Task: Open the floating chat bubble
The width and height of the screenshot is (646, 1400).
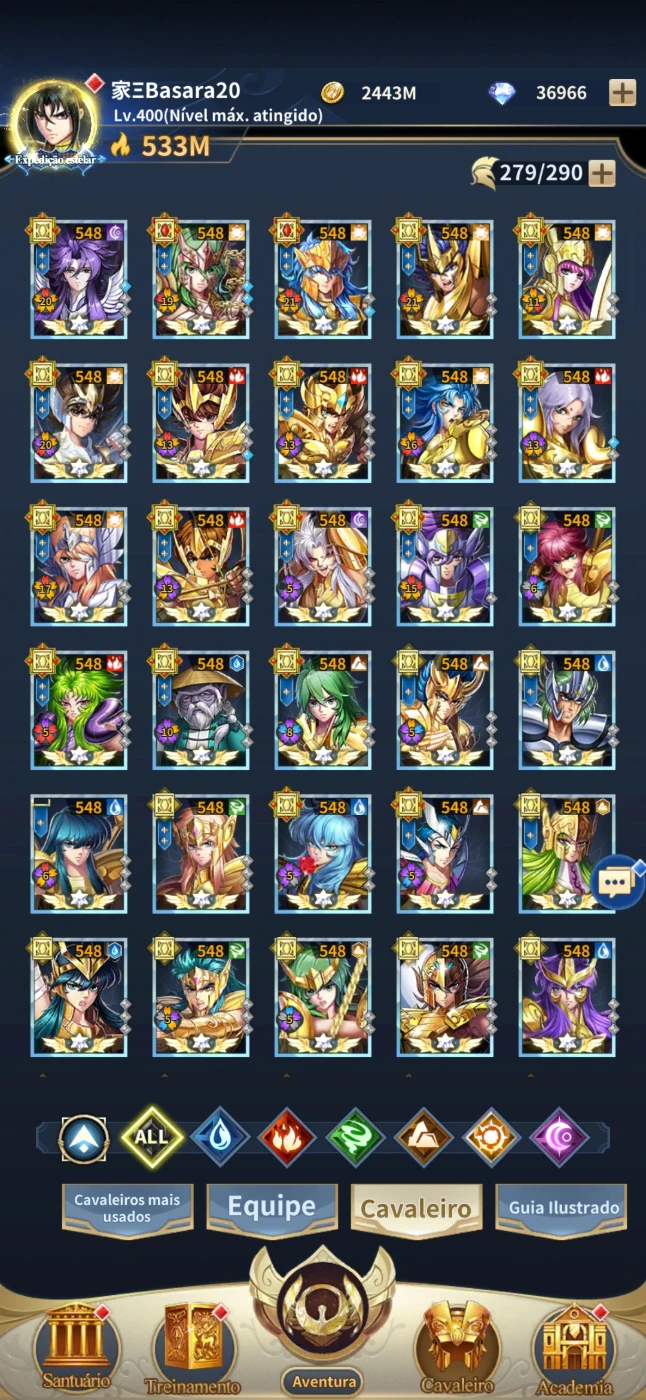Action: click(617, 881)
